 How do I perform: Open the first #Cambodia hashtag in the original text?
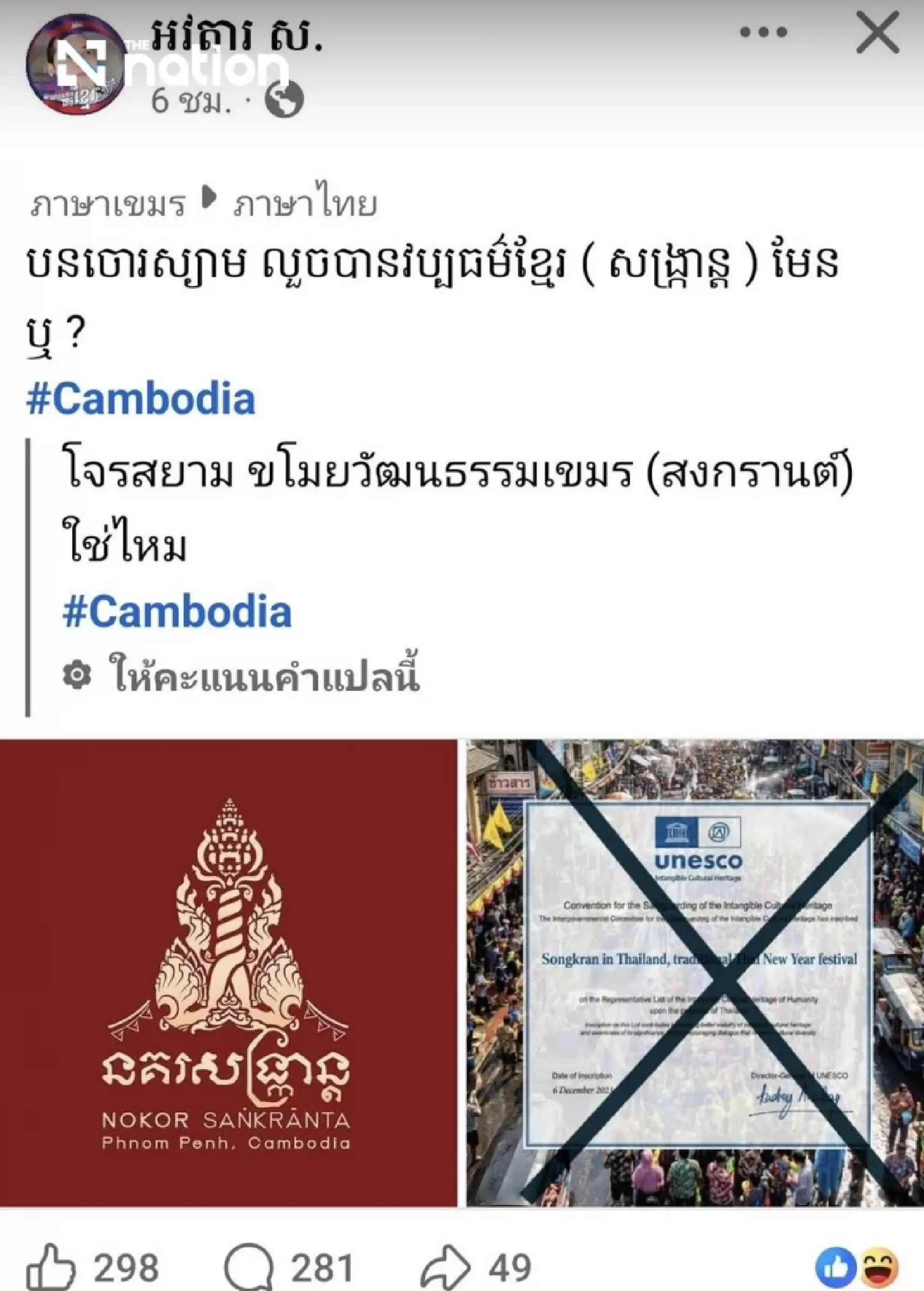click(x=141, y=399)
